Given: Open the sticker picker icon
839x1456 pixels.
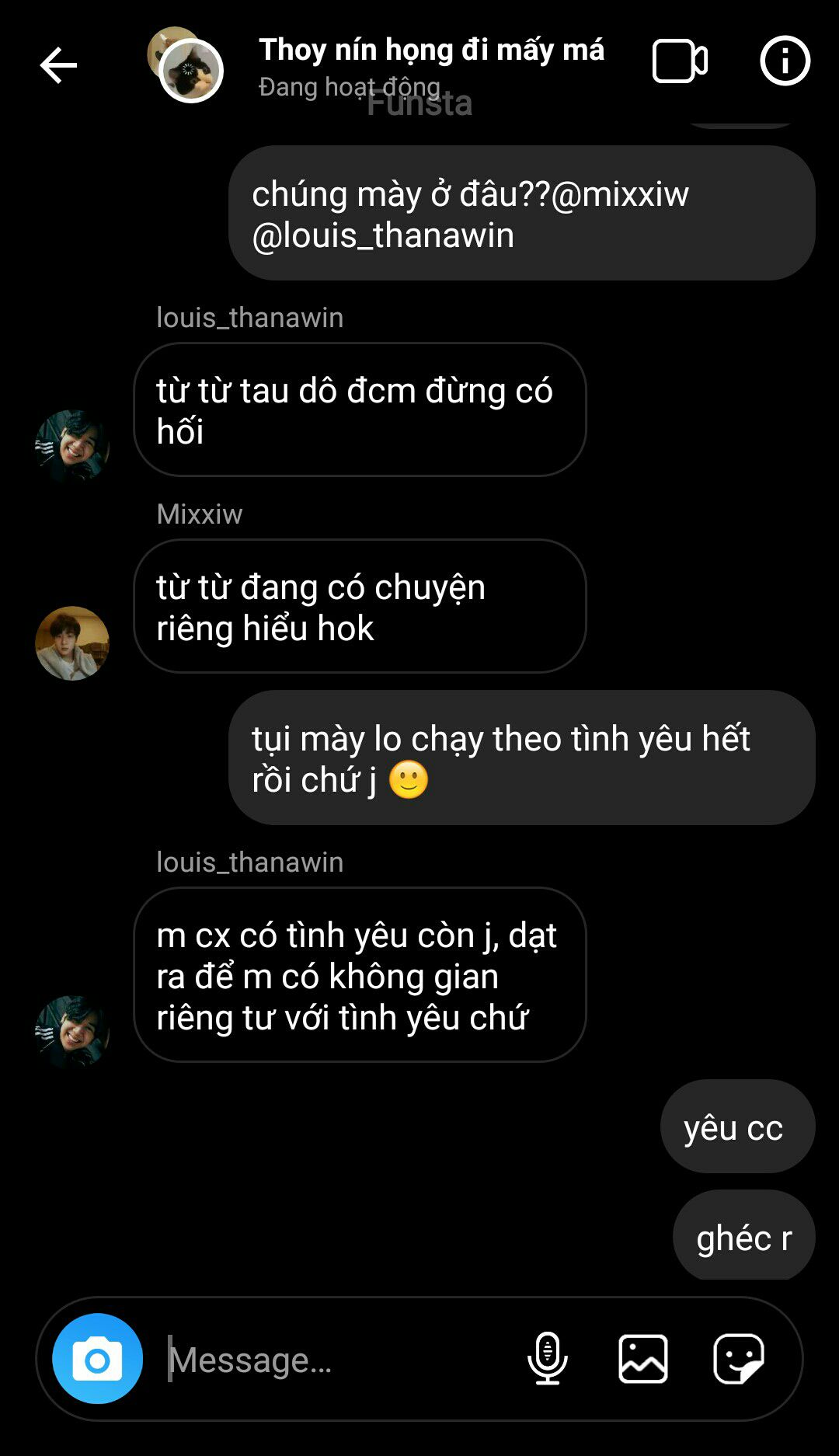Looking at the screenshot, I should [739, 1359].
